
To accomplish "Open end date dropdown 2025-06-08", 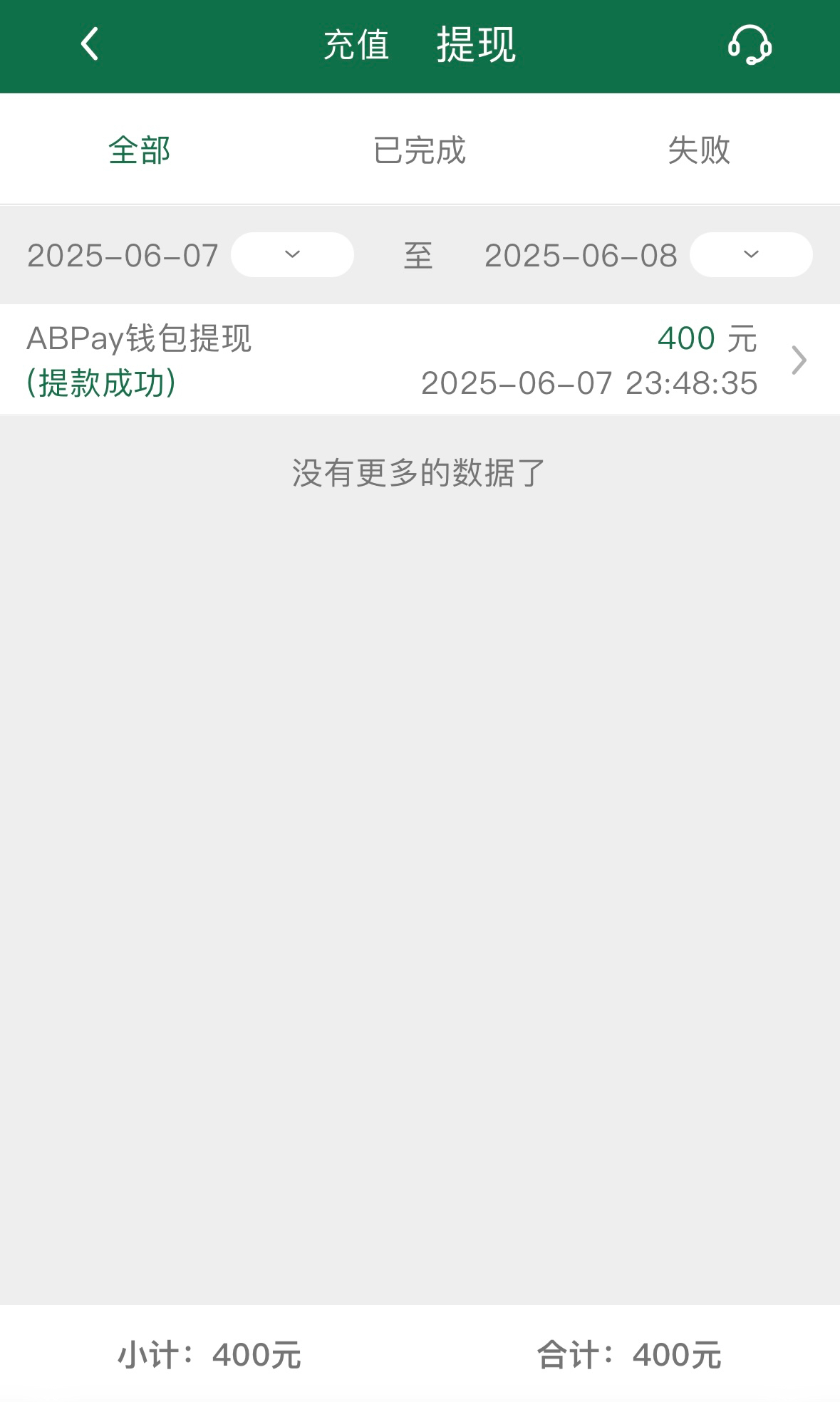I will pyautogui.click(x=751, y=254).
